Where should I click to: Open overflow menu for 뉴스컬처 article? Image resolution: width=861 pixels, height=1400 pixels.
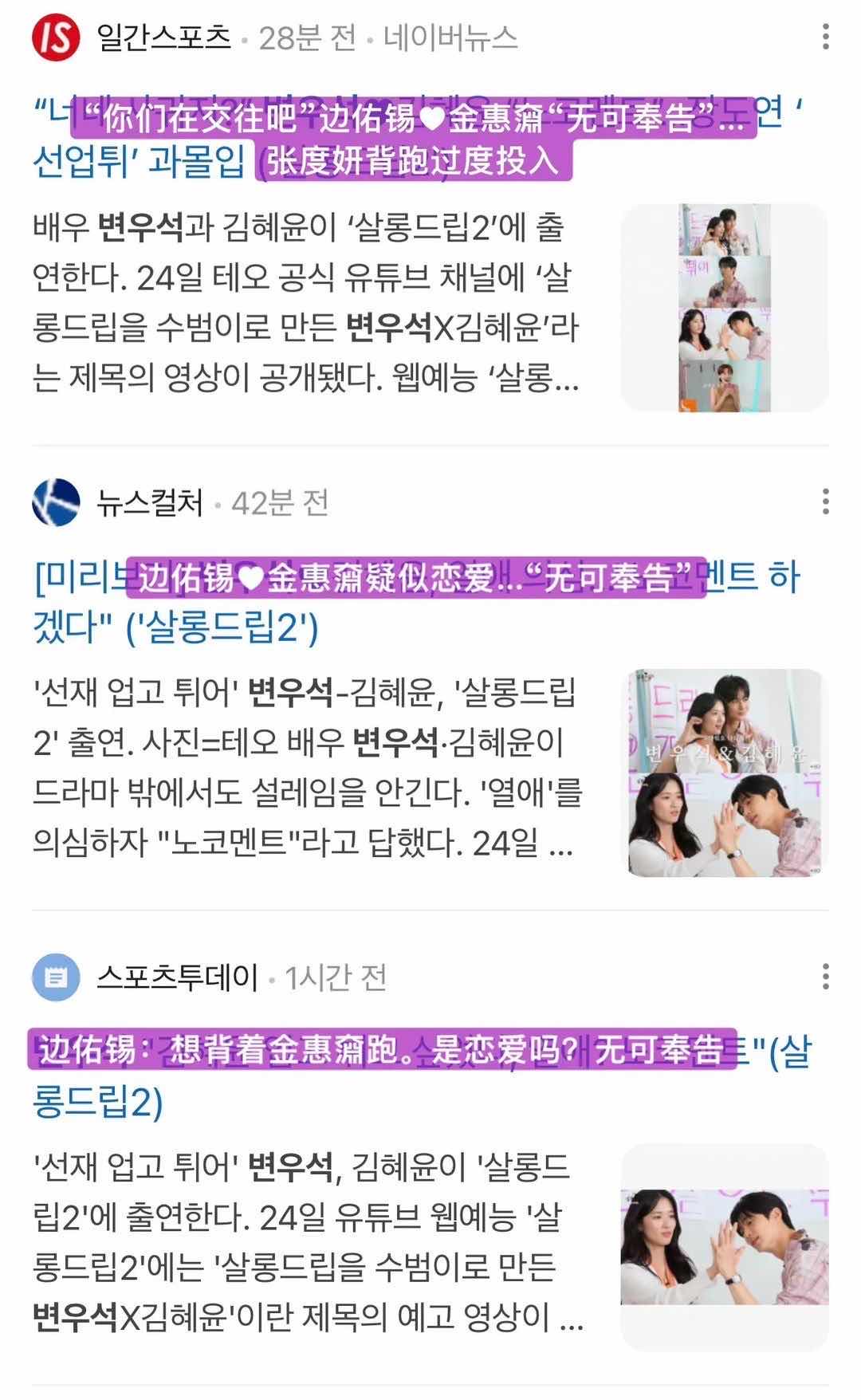click(x=825, y=501)
